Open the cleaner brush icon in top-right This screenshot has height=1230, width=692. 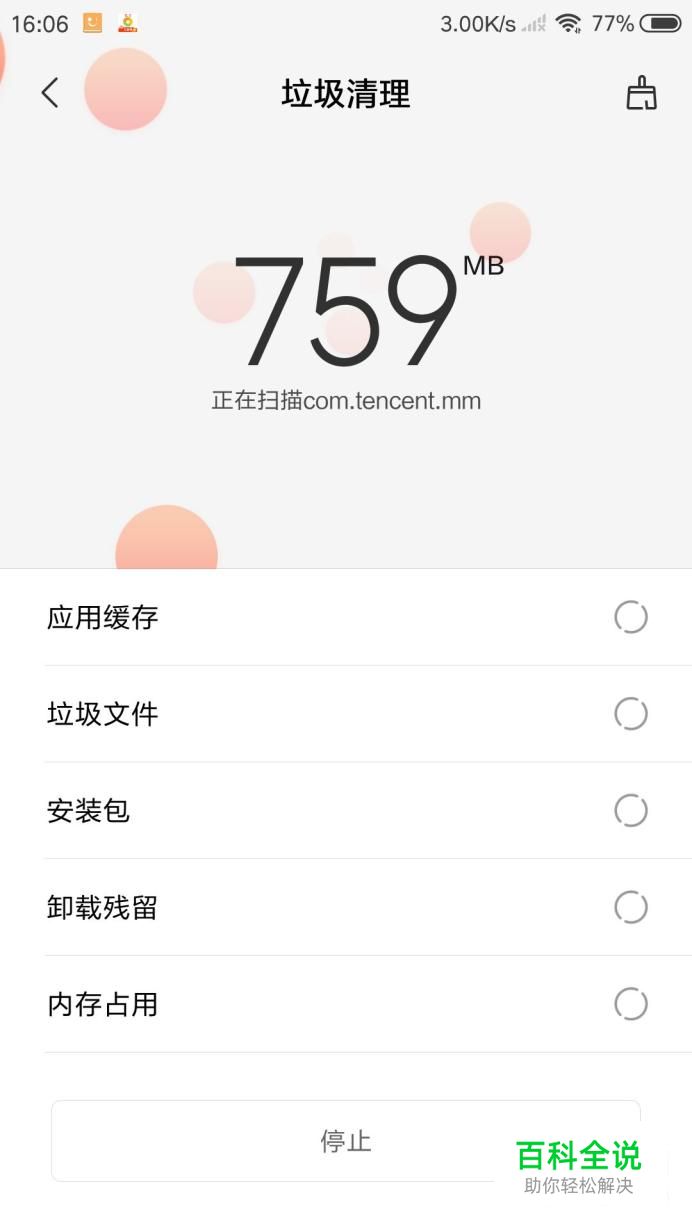coord(641,94)
